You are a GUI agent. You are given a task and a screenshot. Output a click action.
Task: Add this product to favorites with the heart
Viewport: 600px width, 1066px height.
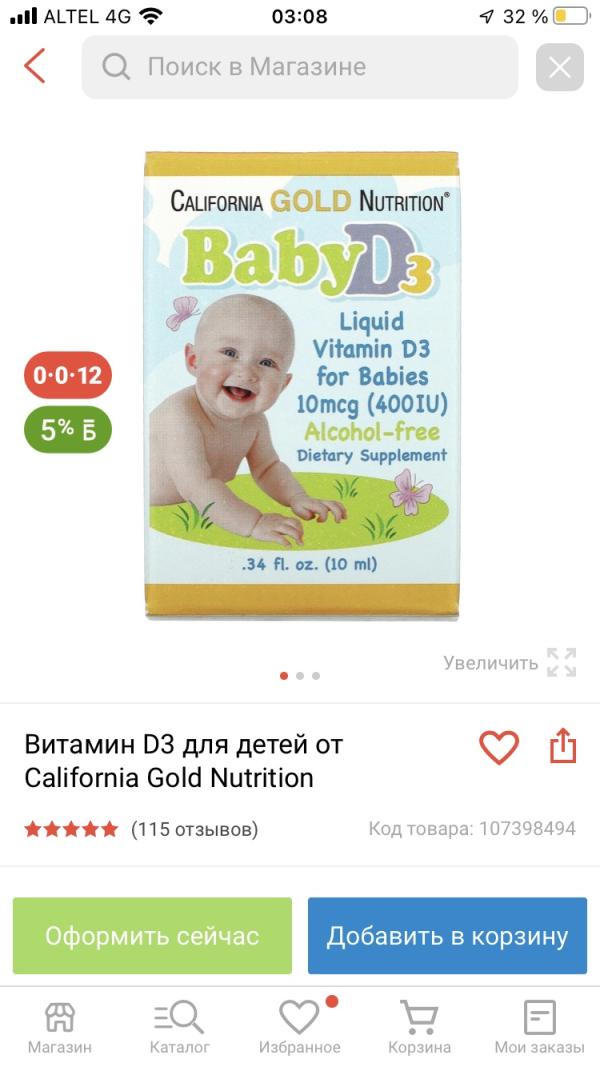click(499, 747)
